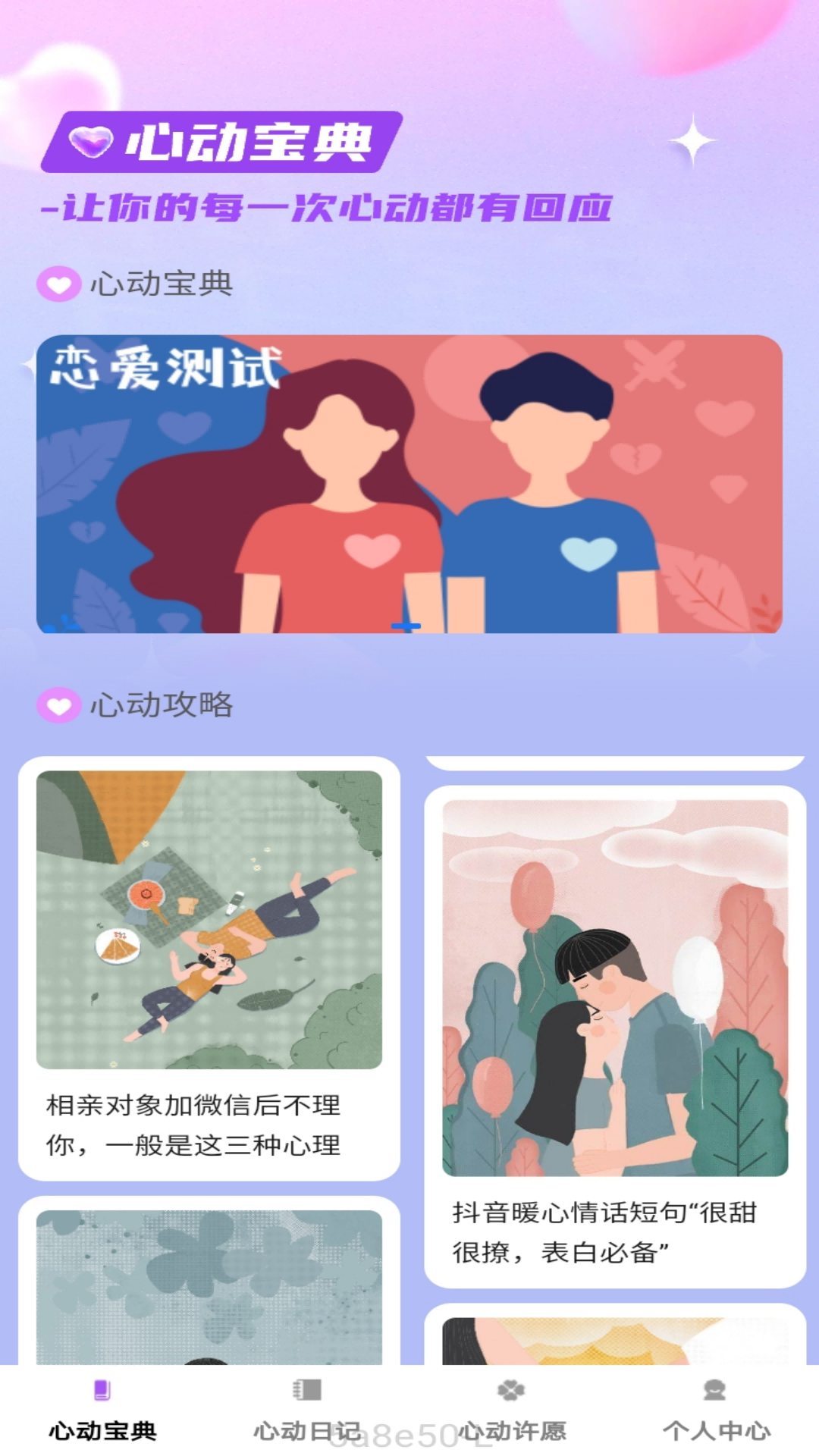Read the 抖音暖心情话短句 article
Image resolution: width=819 pixels, height=1456 pixels.
[614, 1035]
